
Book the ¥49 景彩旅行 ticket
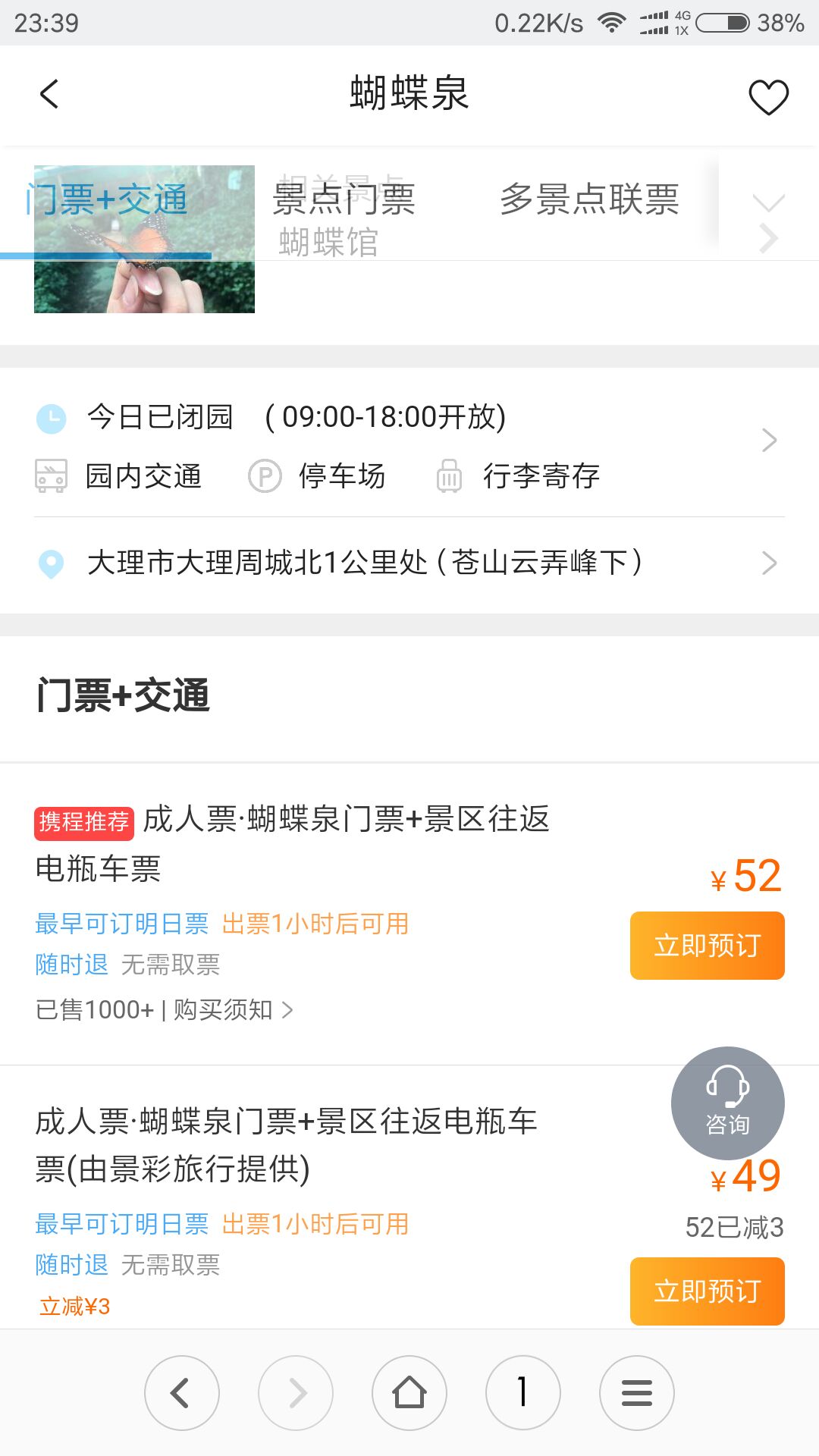point(707,1291)
